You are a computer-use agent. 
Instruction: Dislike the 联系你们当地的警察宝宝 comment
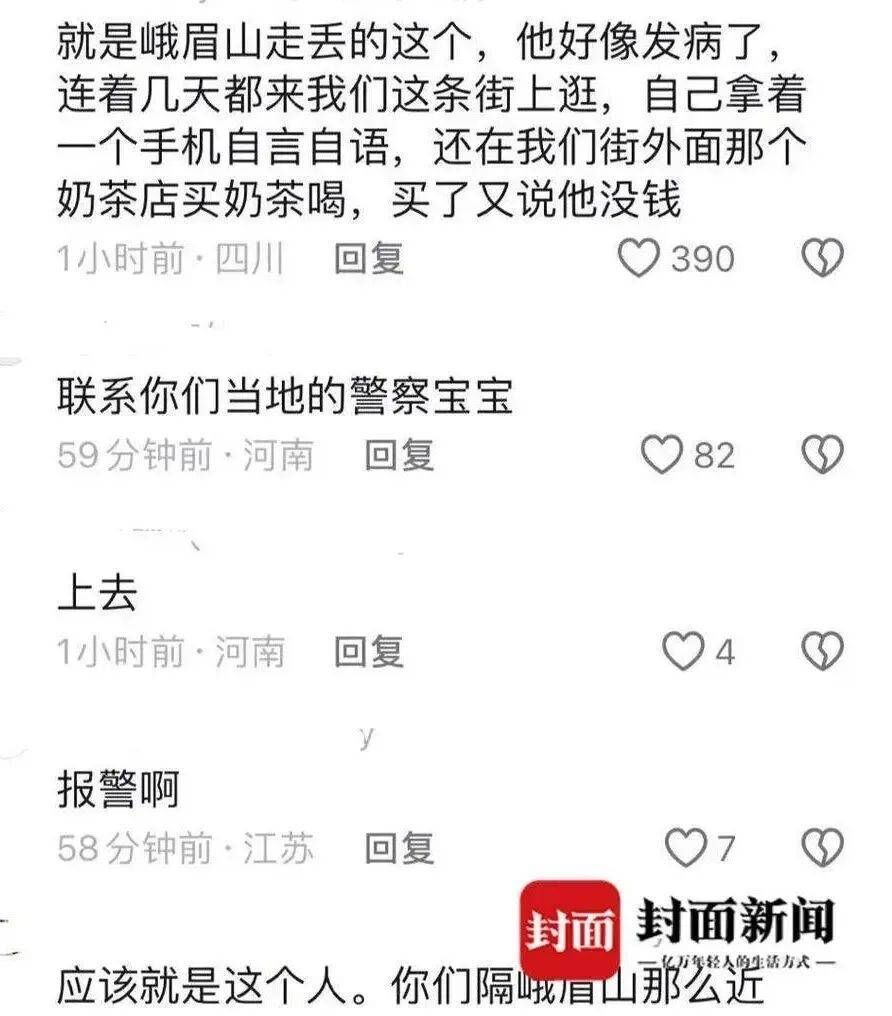pos(822,456)
